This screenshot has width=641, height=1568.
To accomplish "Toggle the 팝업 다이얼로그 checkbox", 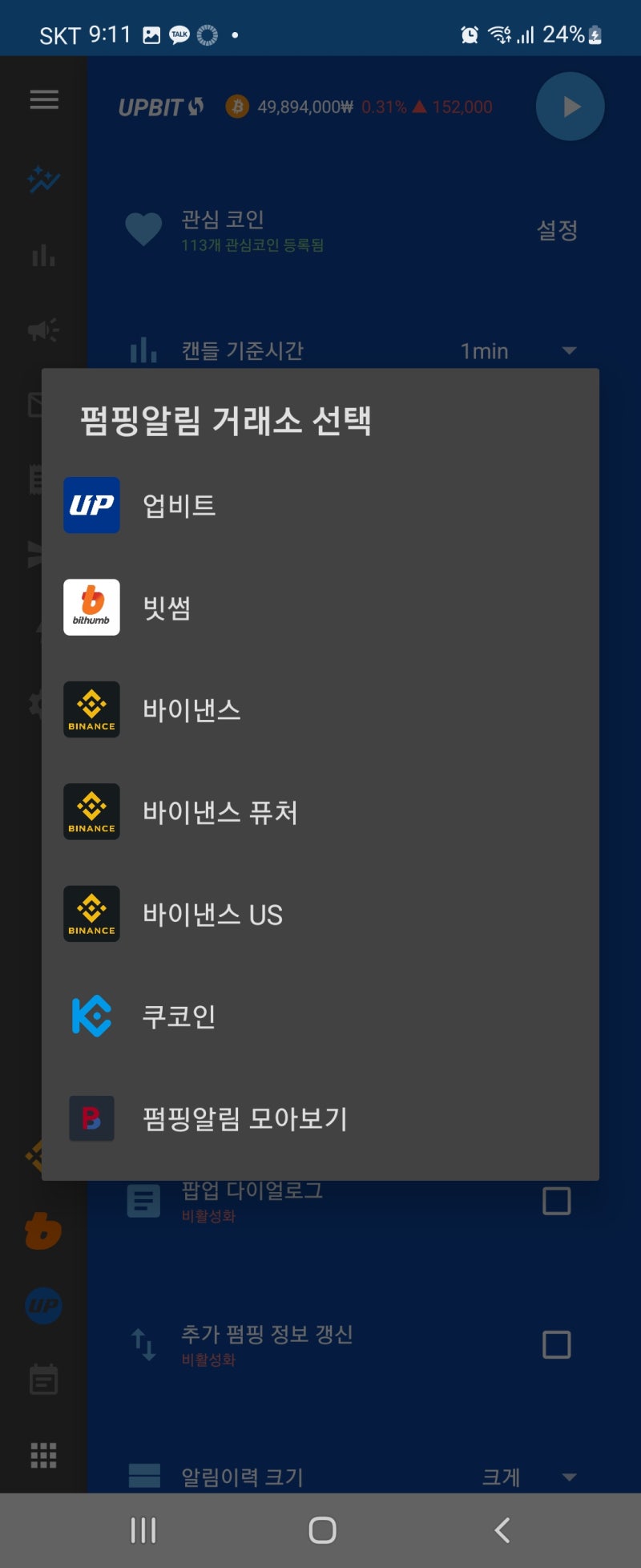I will pos(557,1201).
